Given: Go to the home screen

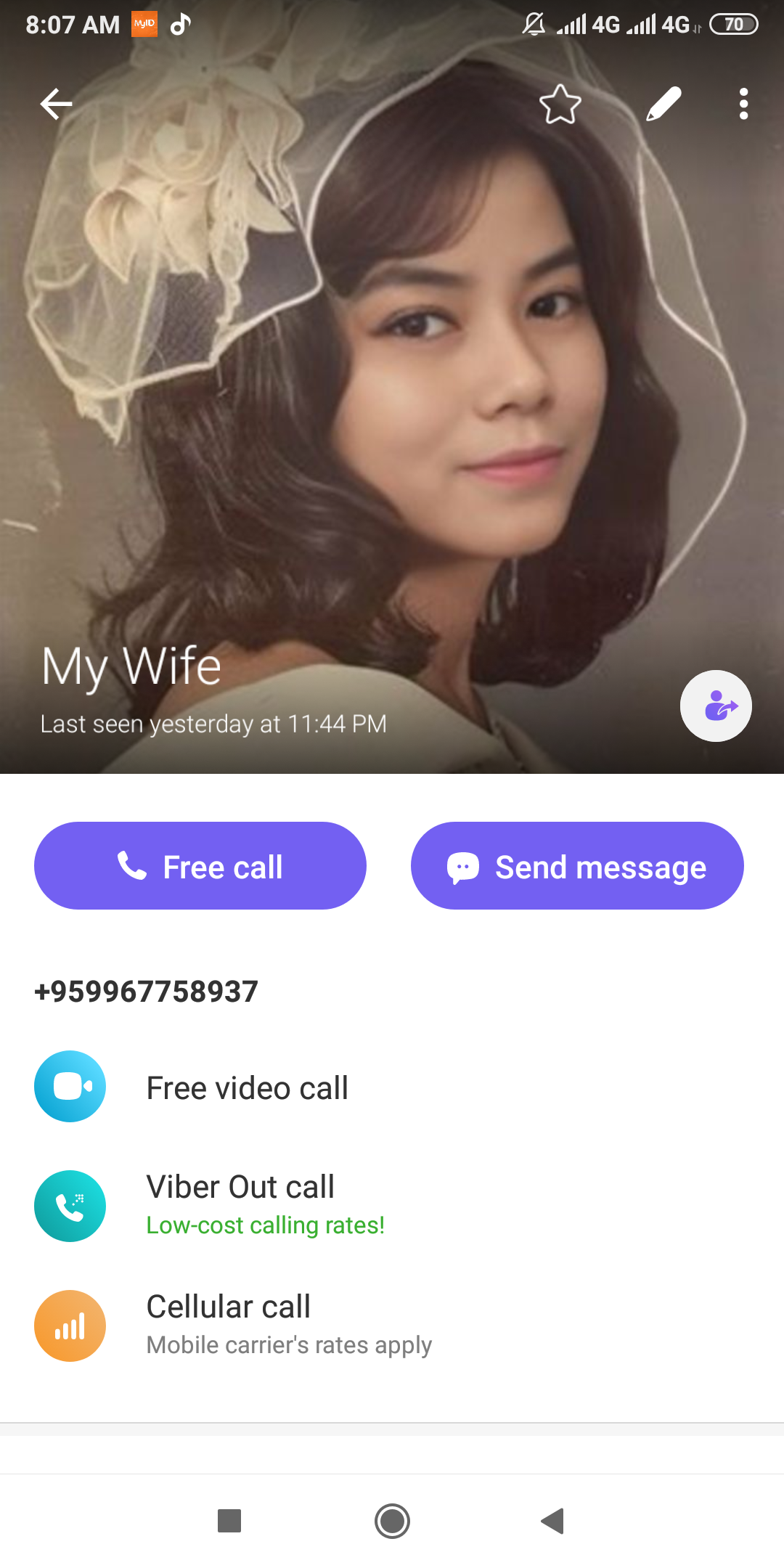Looking at the screenshot, I should click(x=392, y=1520).
